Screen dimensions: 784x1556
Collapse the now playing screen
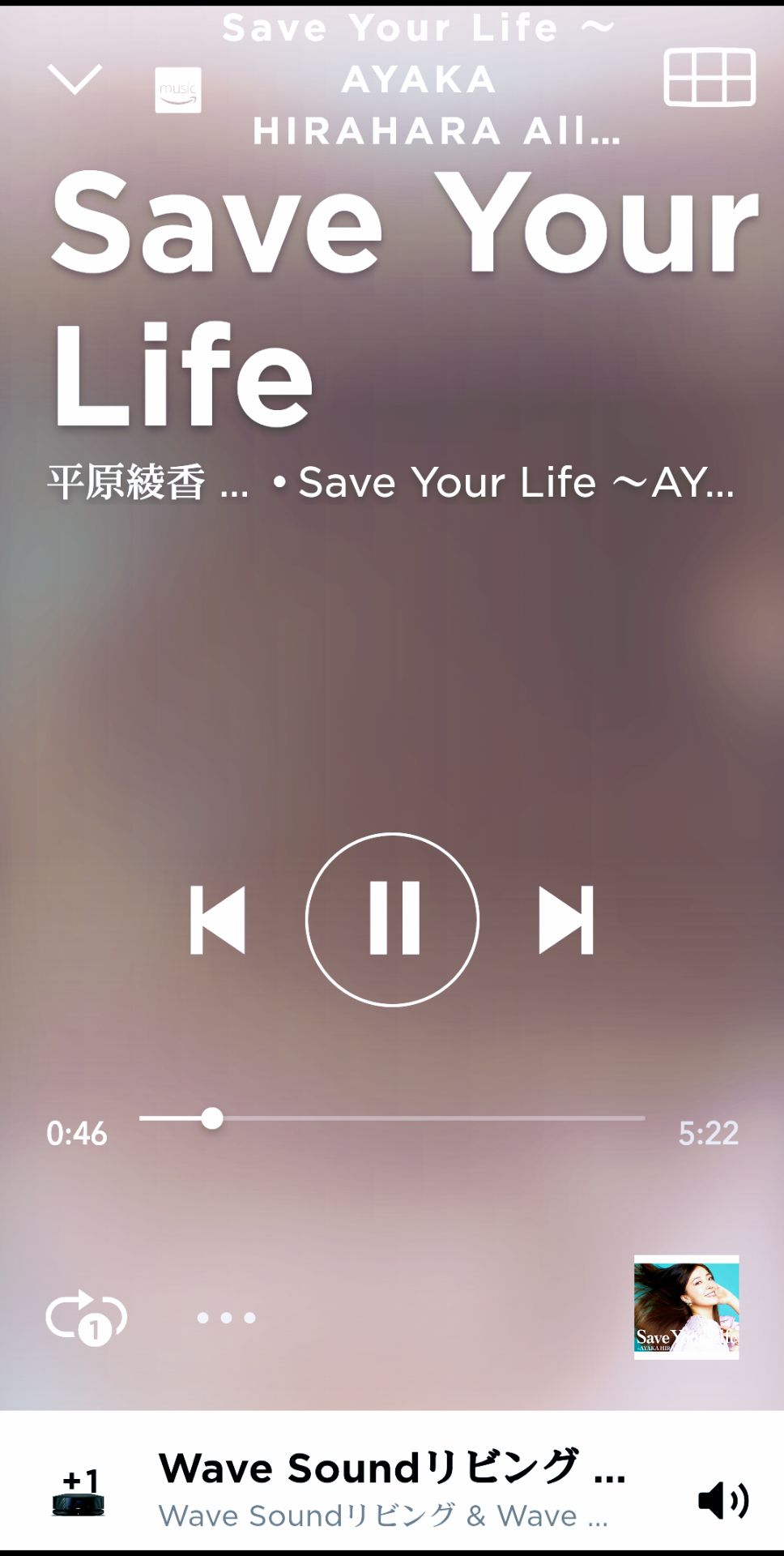coord(75,79)
